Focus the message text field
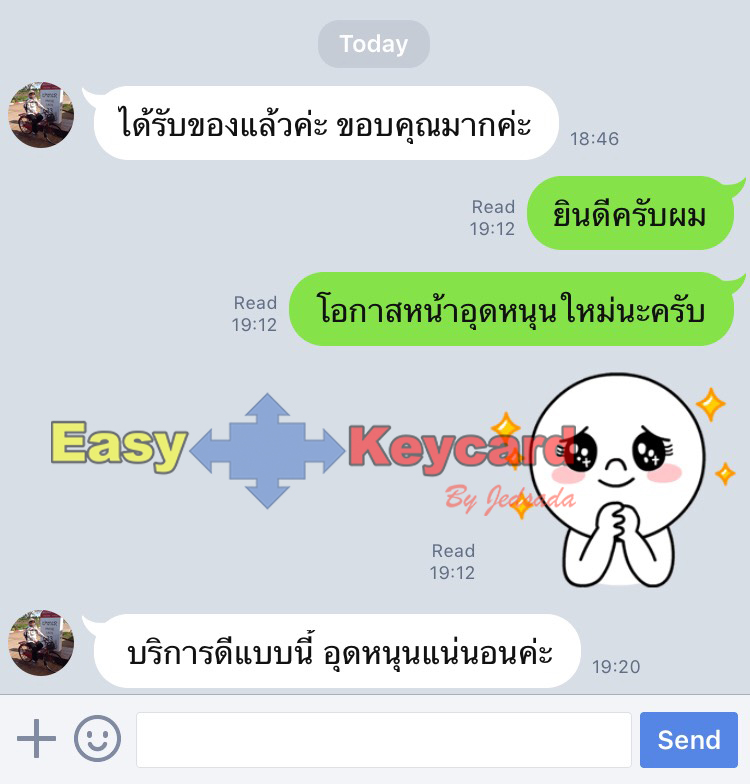 coord(383,740)
